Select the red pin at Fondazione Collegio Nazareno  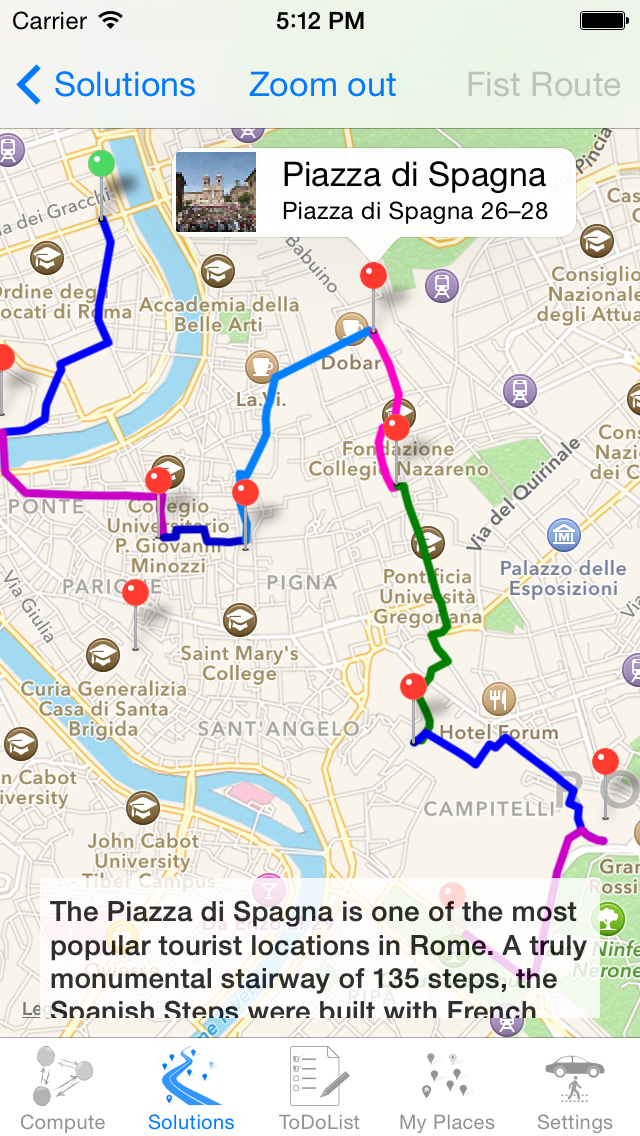point(396,427)
